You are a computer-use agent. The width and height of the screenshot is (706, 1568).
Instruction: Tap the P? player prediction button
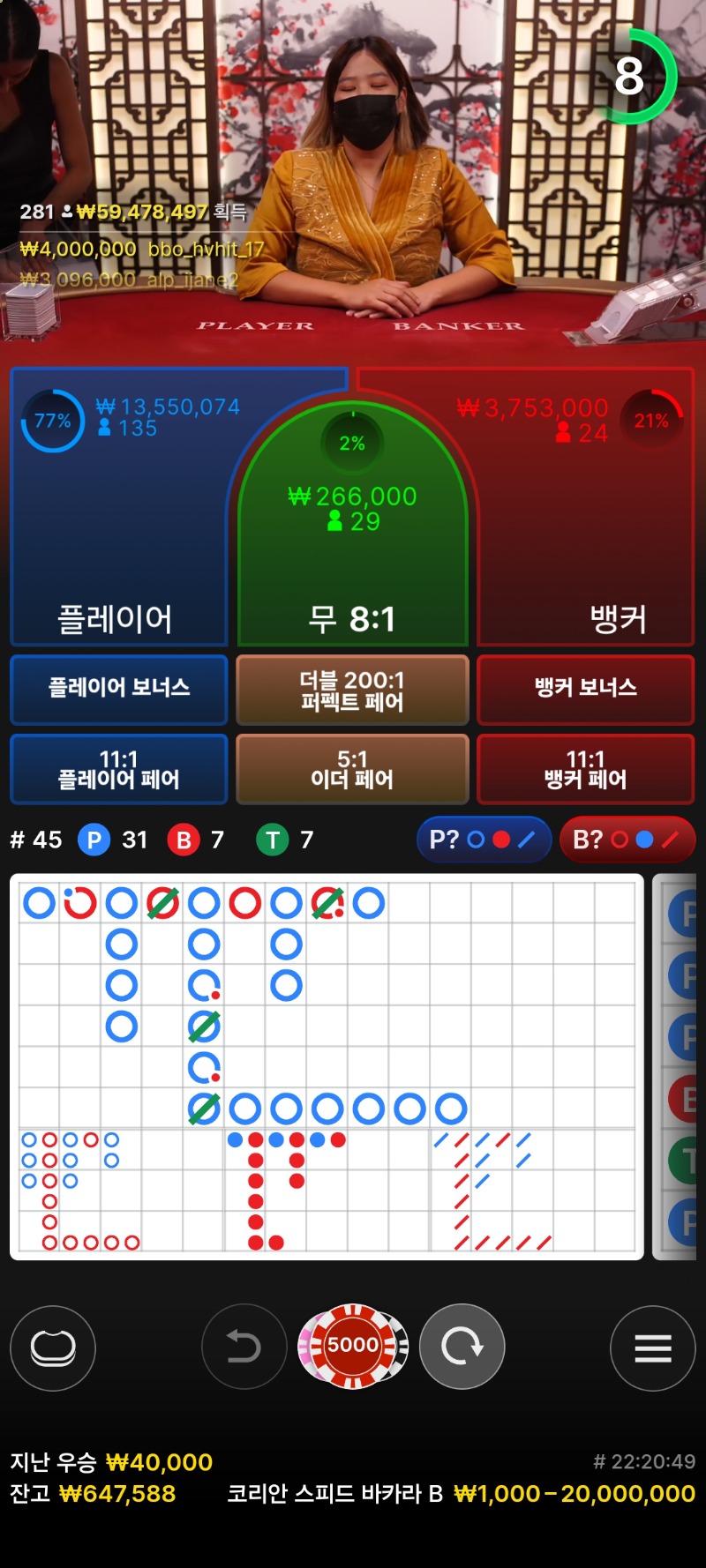[484, 840]
